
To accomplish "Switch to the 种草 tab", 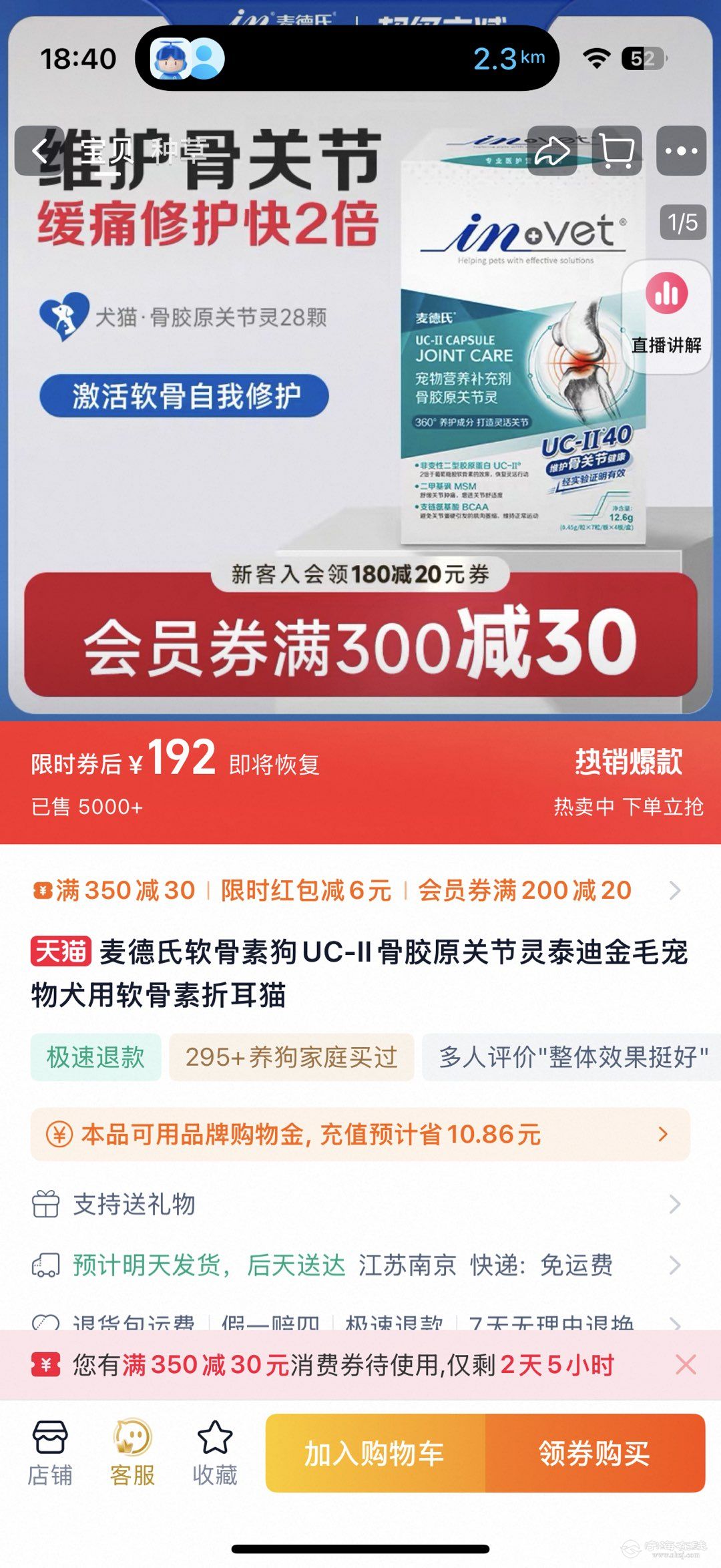I will [178, 152].
